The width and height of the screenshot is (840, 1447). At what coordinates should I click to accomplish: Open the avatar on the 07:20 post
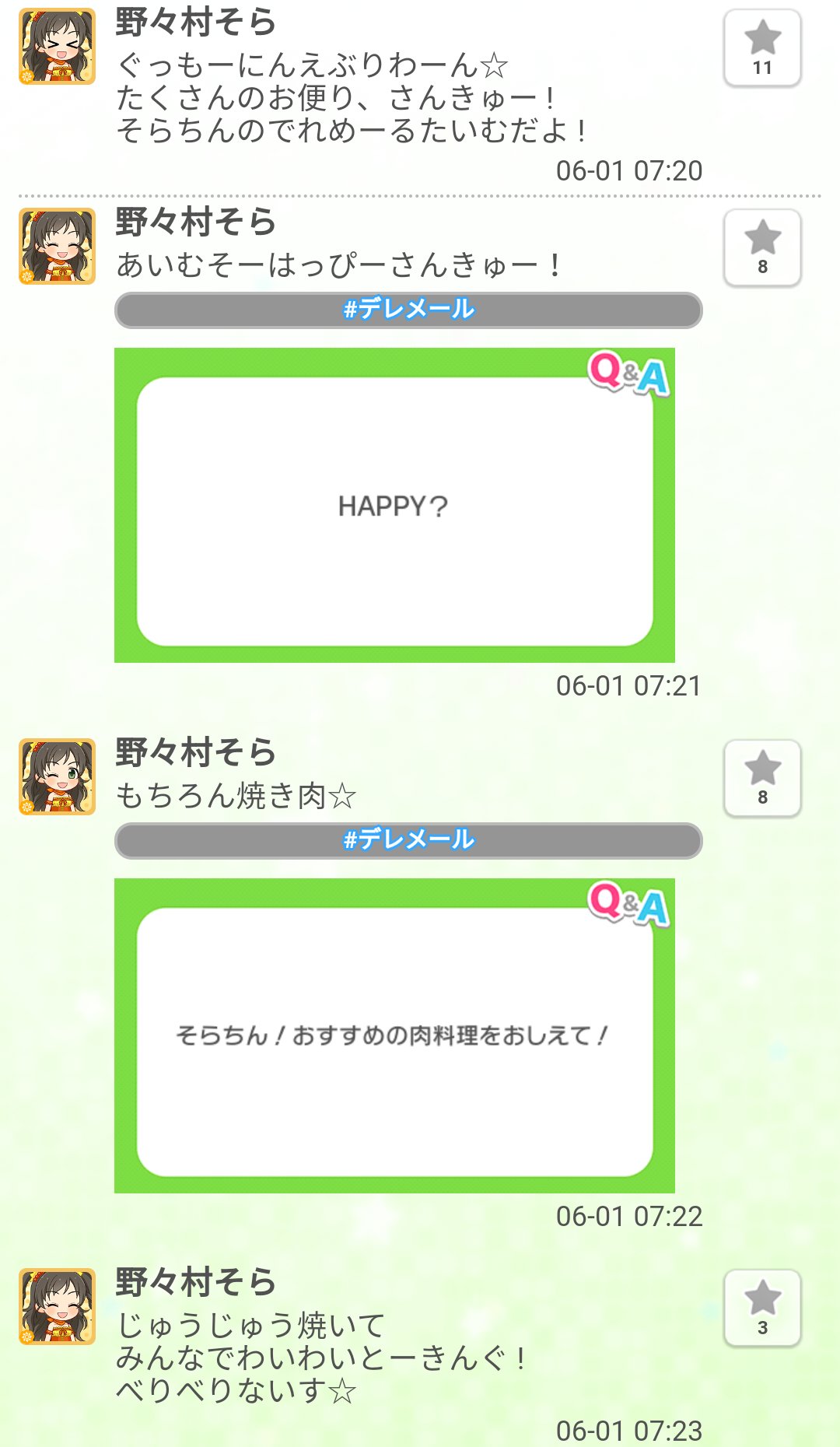(57, 47)
